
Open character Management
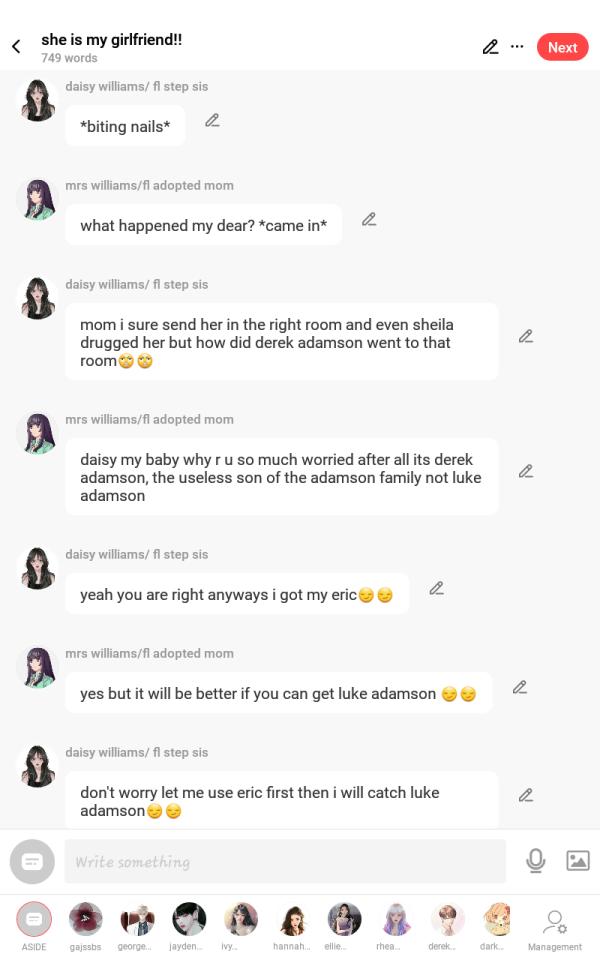(554, 926)
